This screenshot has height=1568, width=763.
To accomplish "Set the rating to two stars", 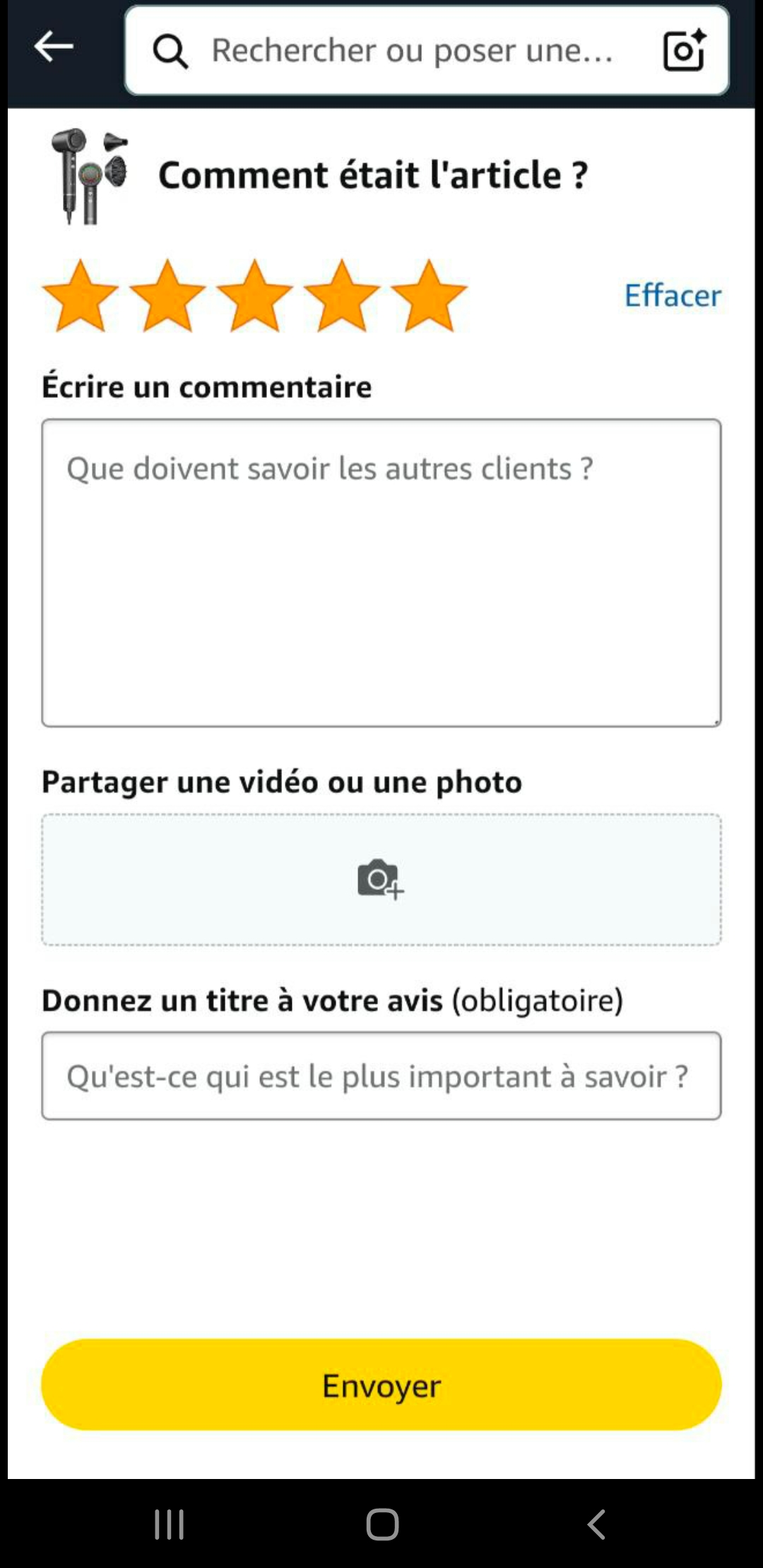I will (167, 296).
